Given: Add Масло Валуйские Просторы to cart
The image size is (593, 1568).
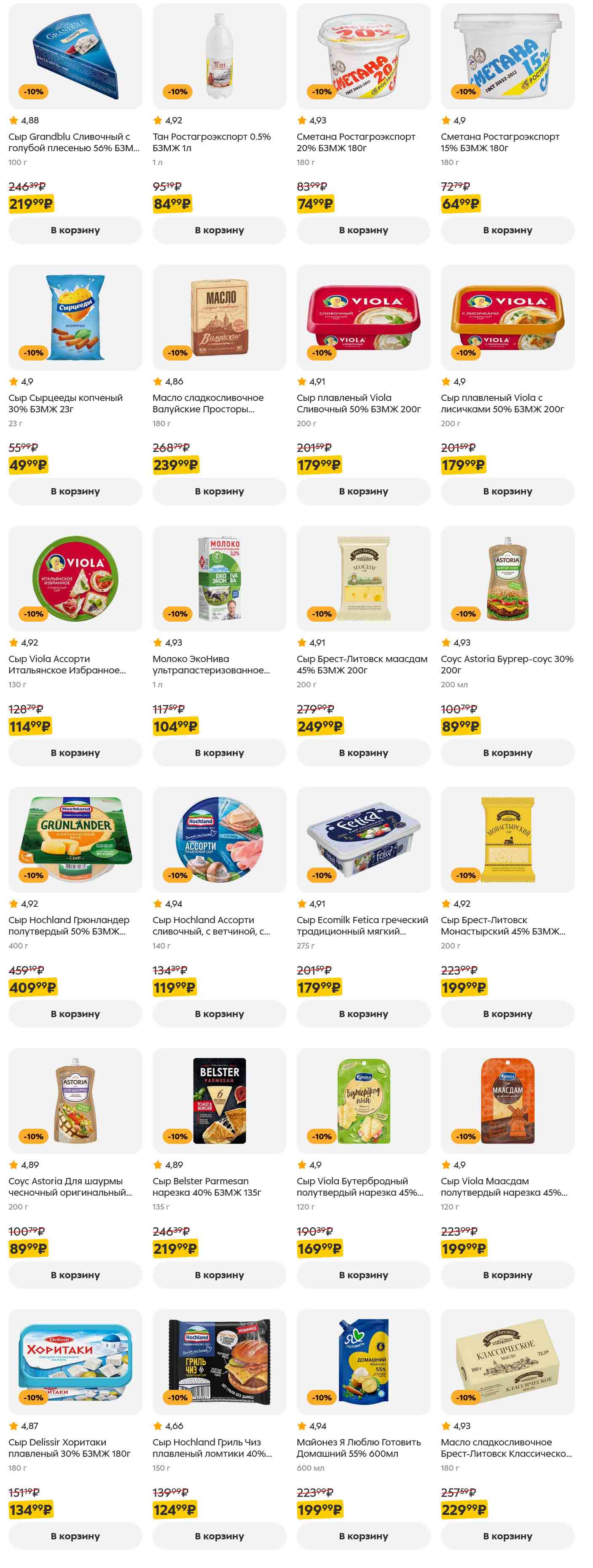Looking at the screenshot, I should pyautogui.click(x=219, y=491).
